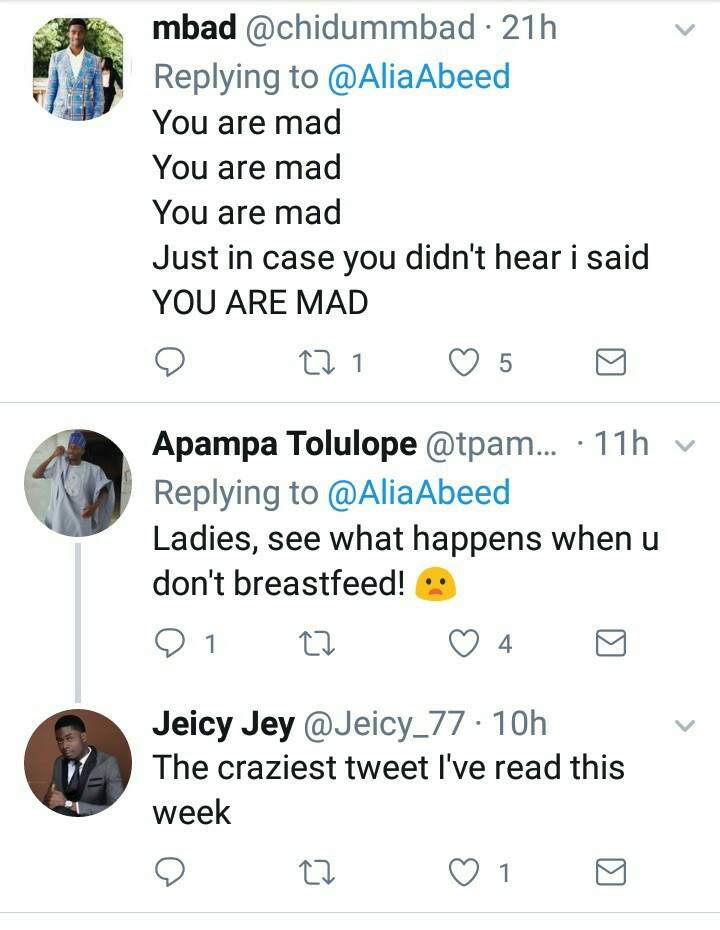Screen dimensions: 720x930
Task: Message icon under Apampa Tolulope's tweet
Action: tap(610, 645)
